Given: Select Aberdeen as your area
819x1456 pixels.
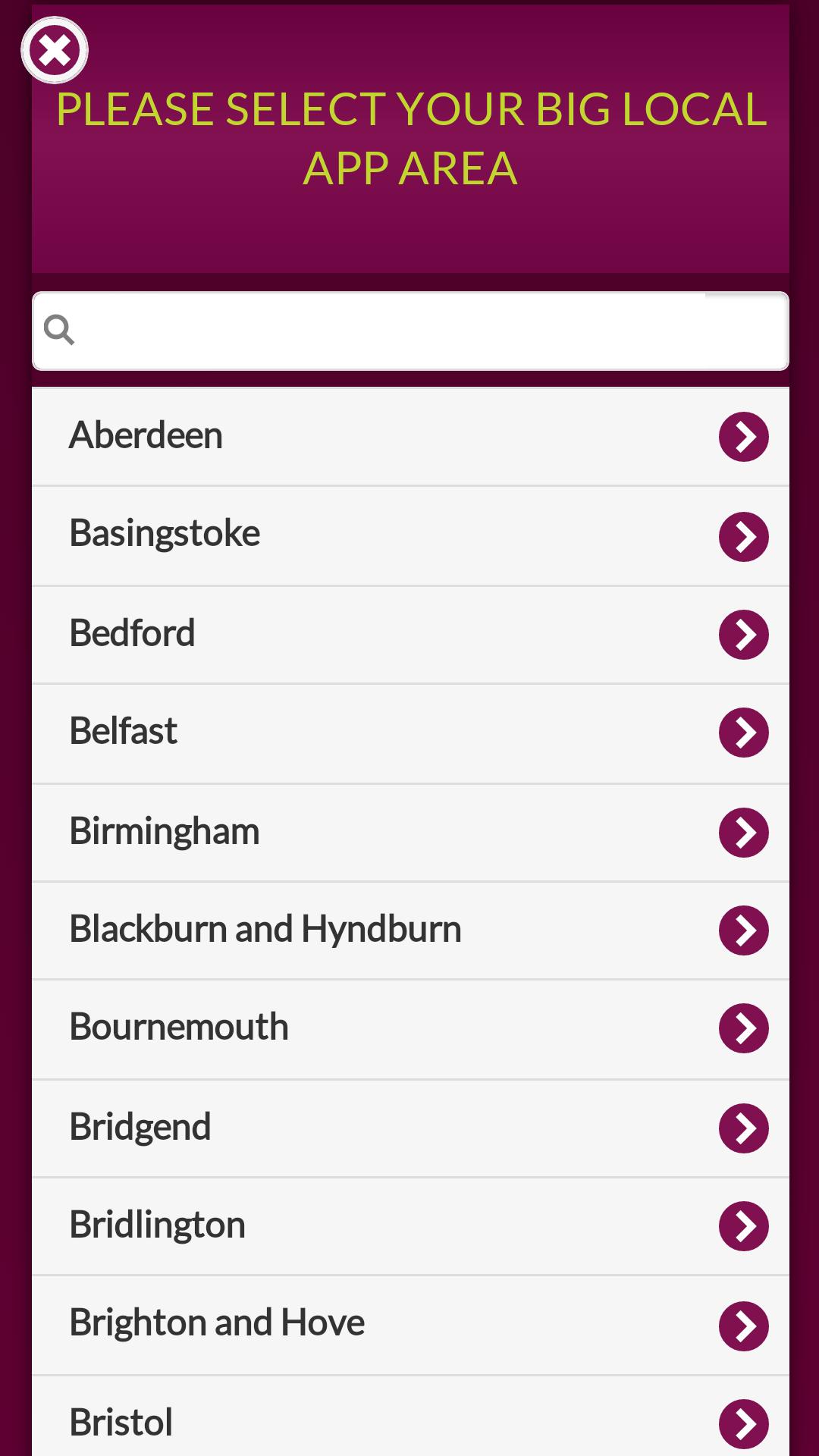Looking at the screenshot, I should (409, 436).
